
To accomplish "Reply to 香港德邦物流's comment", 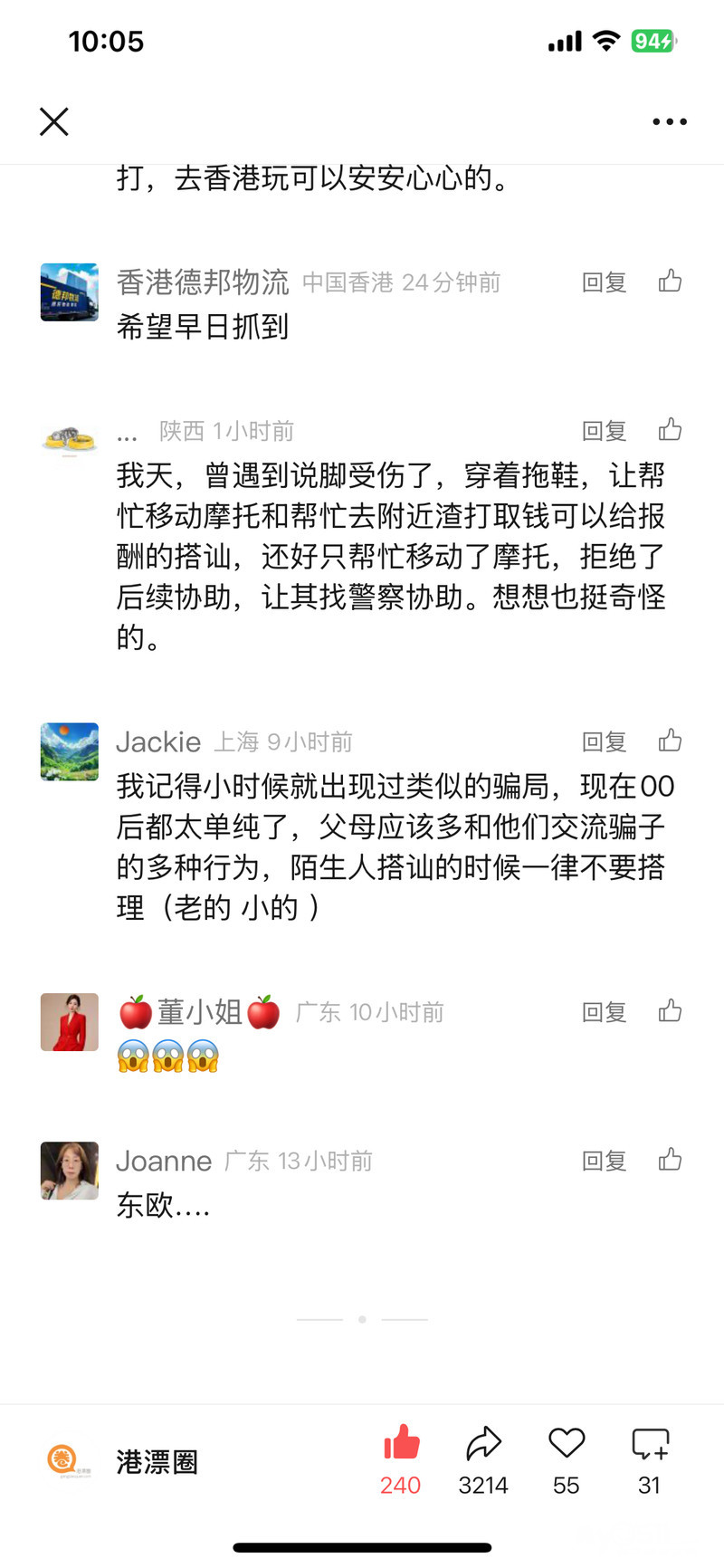I will coord(604,282).
